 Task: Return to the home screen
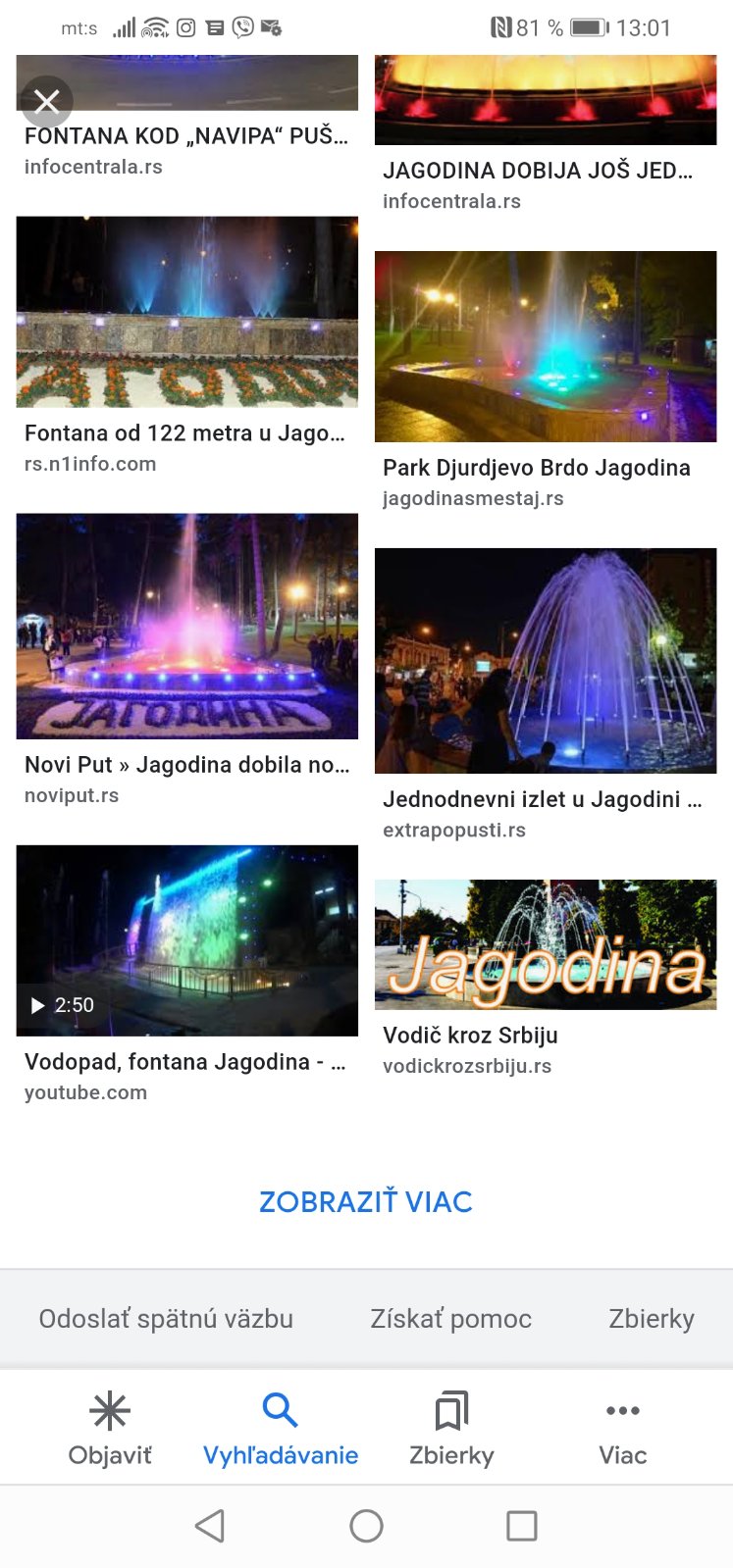click(x=366, y=1526)
